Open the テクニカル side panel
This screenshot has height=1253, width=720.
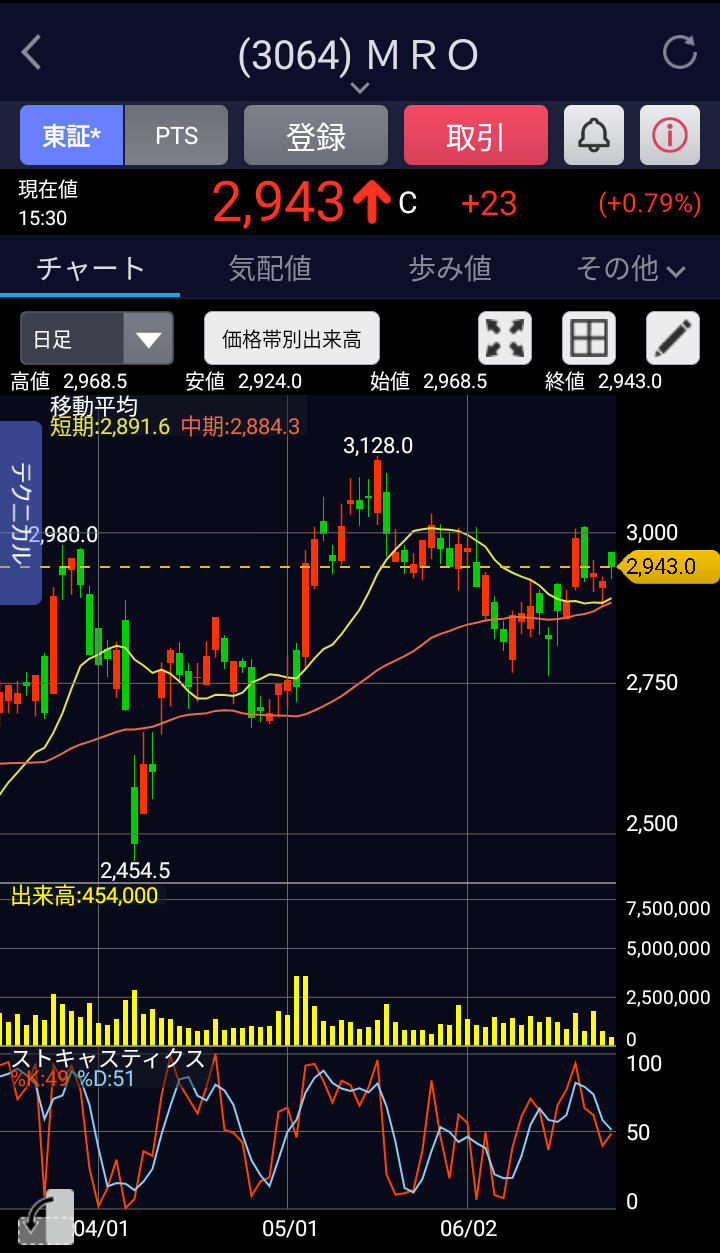(21, 513)
